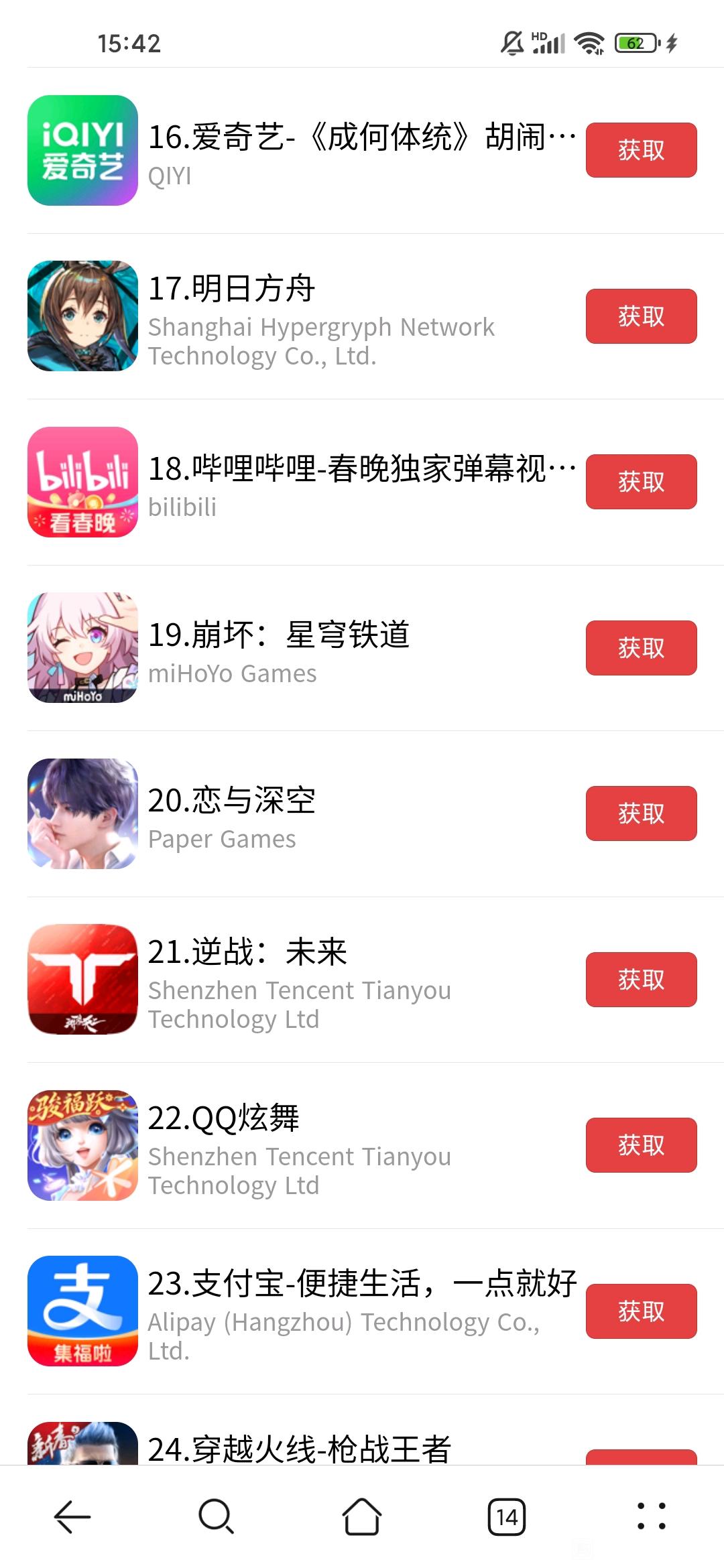
Task: Tap 获取 button for 爱奇艺
Action: [x=641, y=150]
